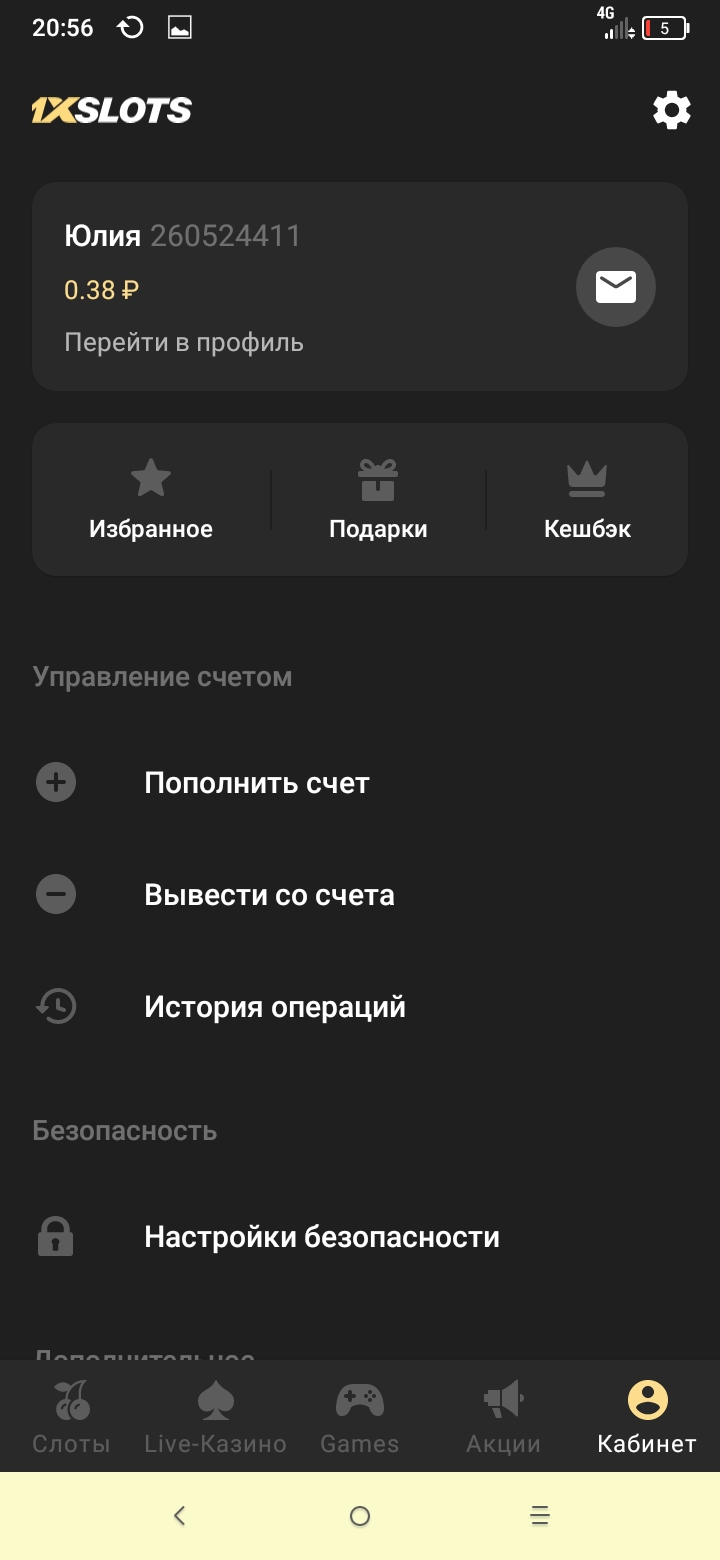Open 'История операций' row
The width and height of the screenshot is (720, 1560).
click(275, 1007)
